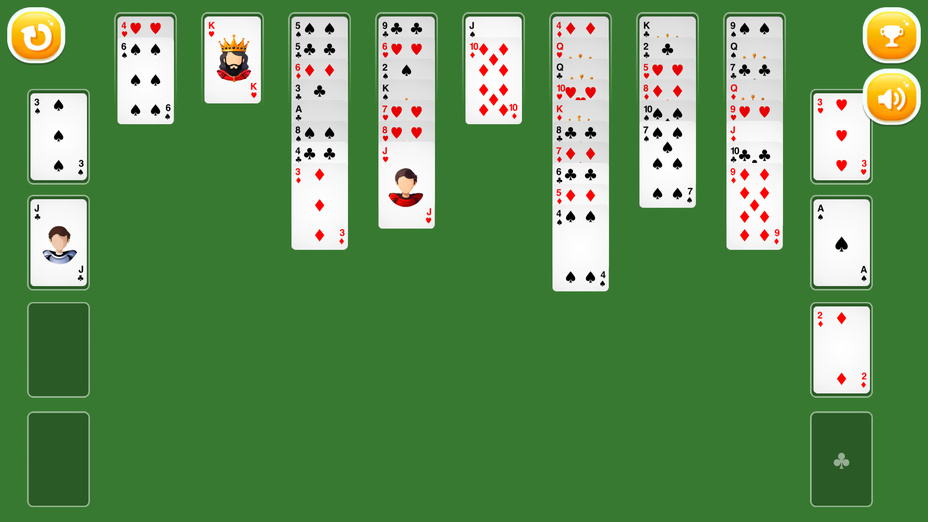Select the 4 of spades column card
The width and height of the screenshot is (928, 522).
coord(580,252)
